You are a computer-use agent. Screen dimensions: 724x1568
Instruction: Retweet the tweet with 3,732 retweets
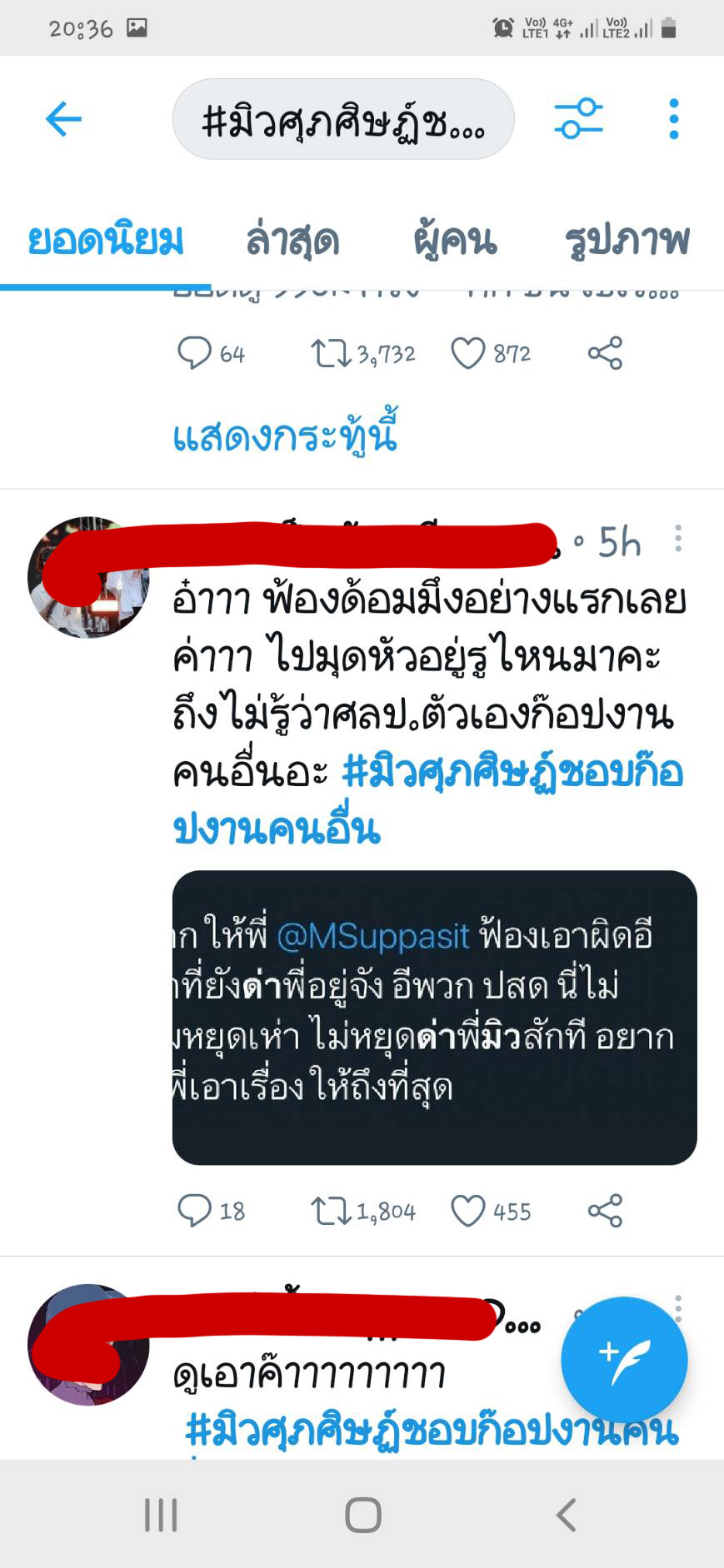tap(331, 353)
